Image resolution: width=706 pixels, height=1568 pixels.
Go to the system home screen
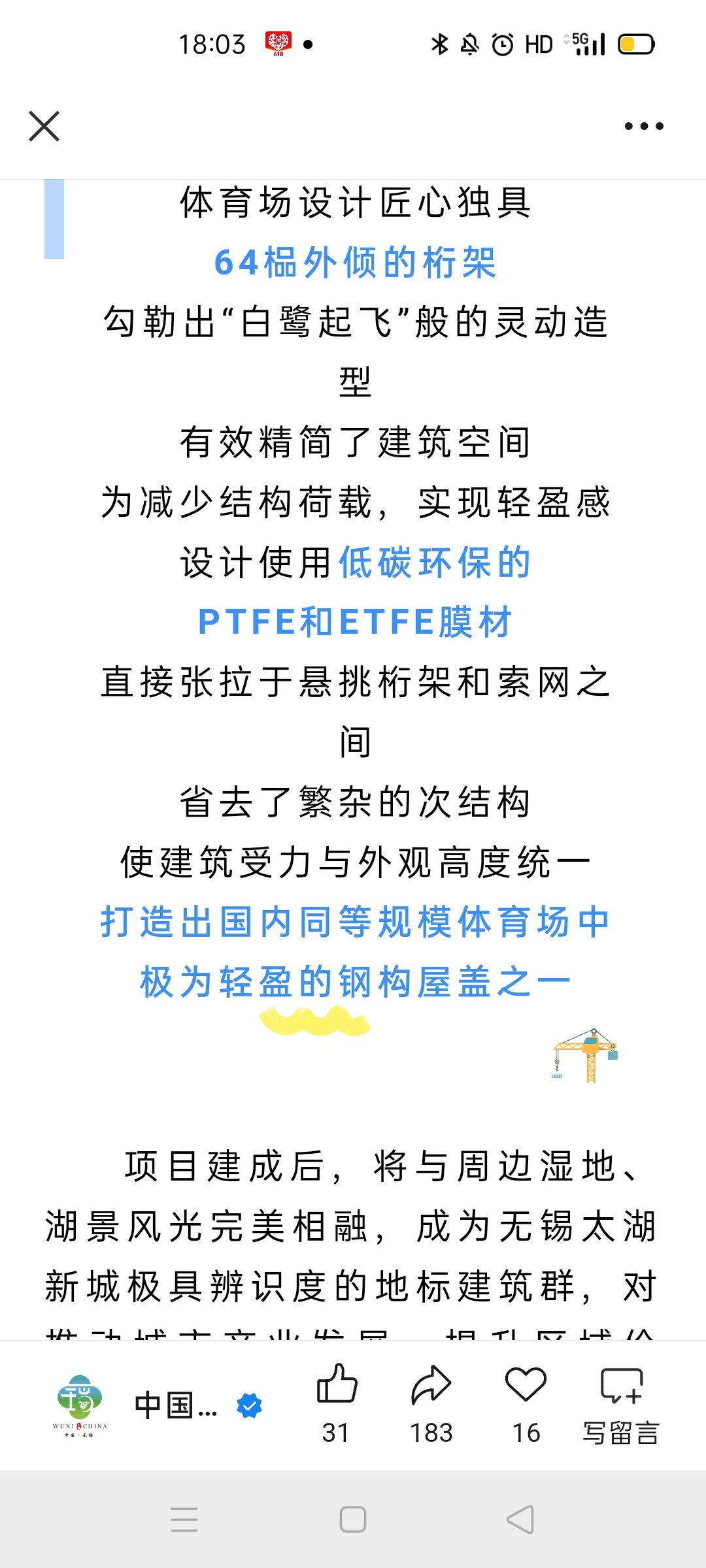[353, 1520]
